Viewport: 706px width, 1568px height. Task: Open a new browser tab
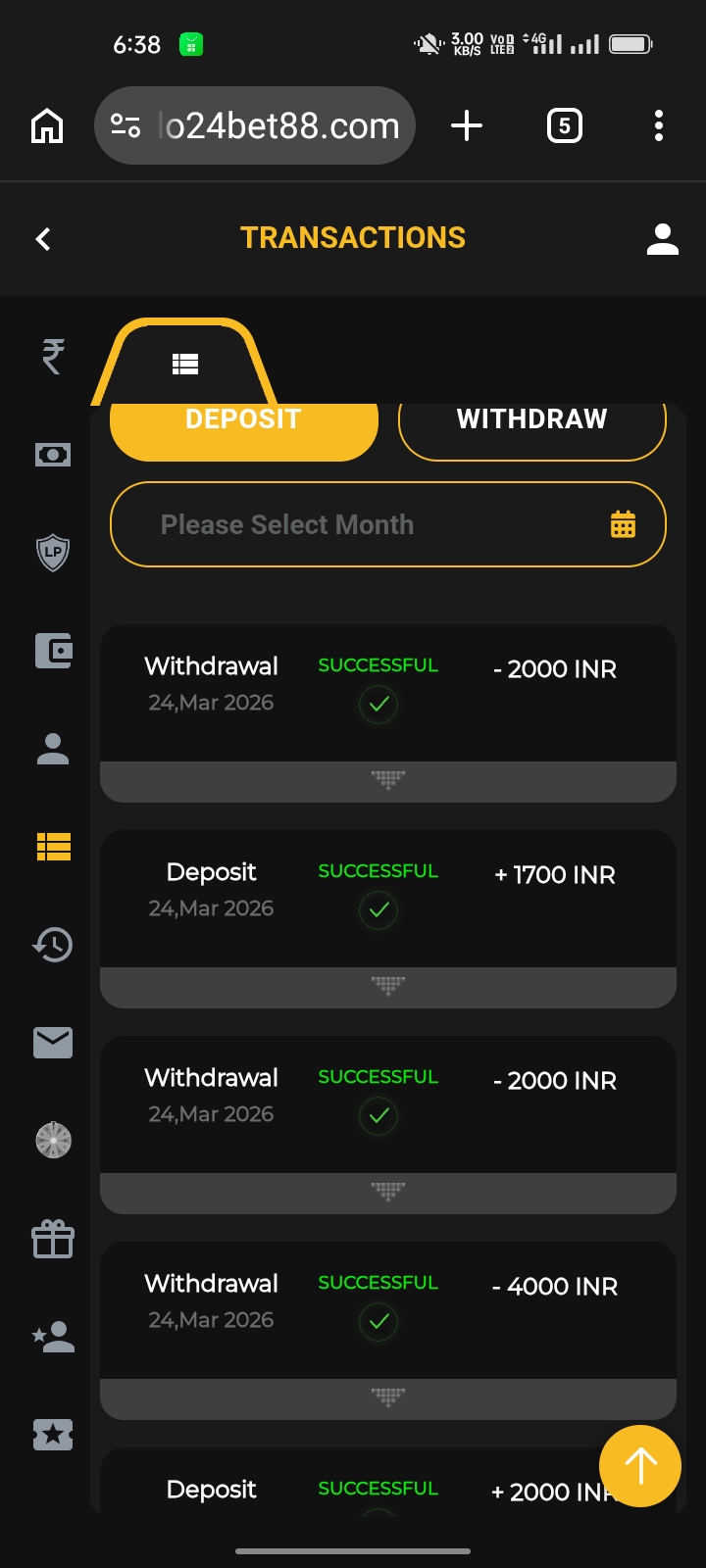pos(467,126)
